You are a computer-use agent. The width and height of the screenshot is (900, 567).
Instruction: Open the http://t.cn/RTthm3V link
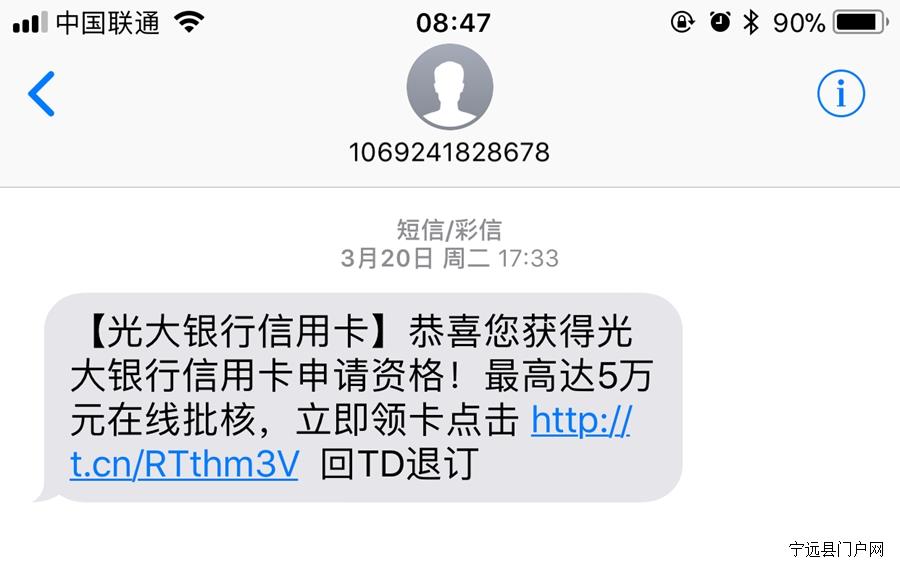[x=184, y=464]
